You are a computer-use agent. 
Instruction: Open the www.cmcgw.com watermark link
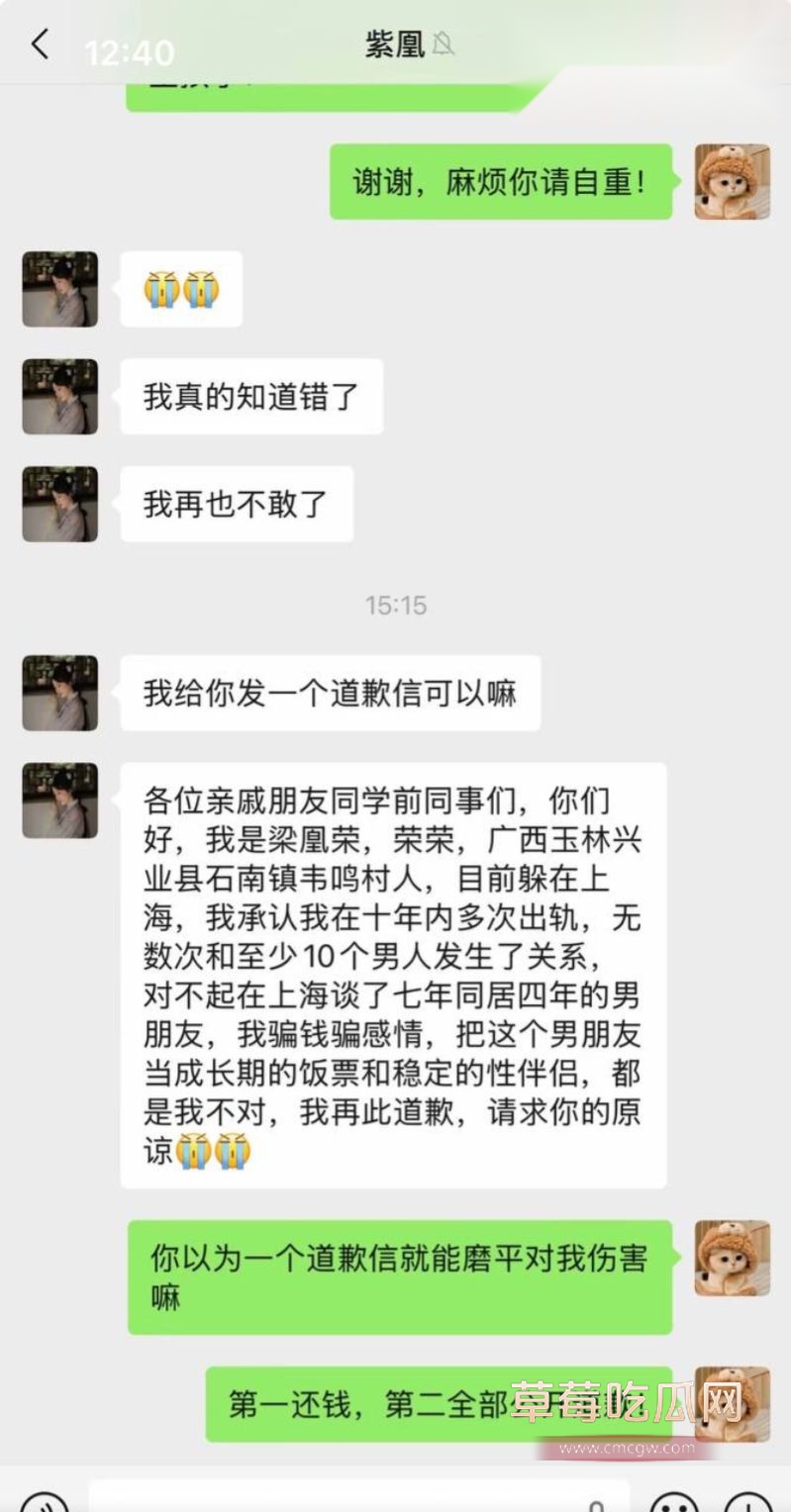point(624,1446)
